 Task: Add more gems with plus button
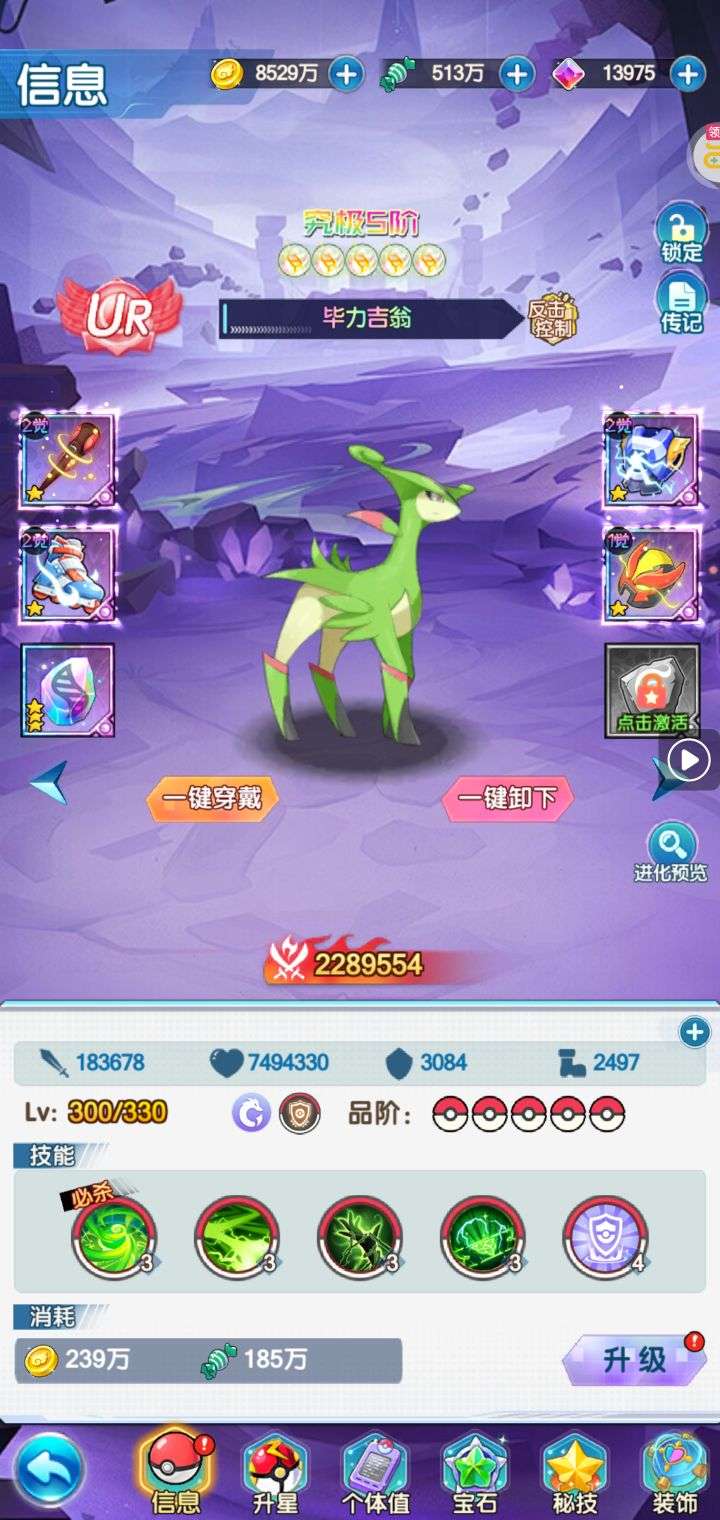[x=687, y=73]
